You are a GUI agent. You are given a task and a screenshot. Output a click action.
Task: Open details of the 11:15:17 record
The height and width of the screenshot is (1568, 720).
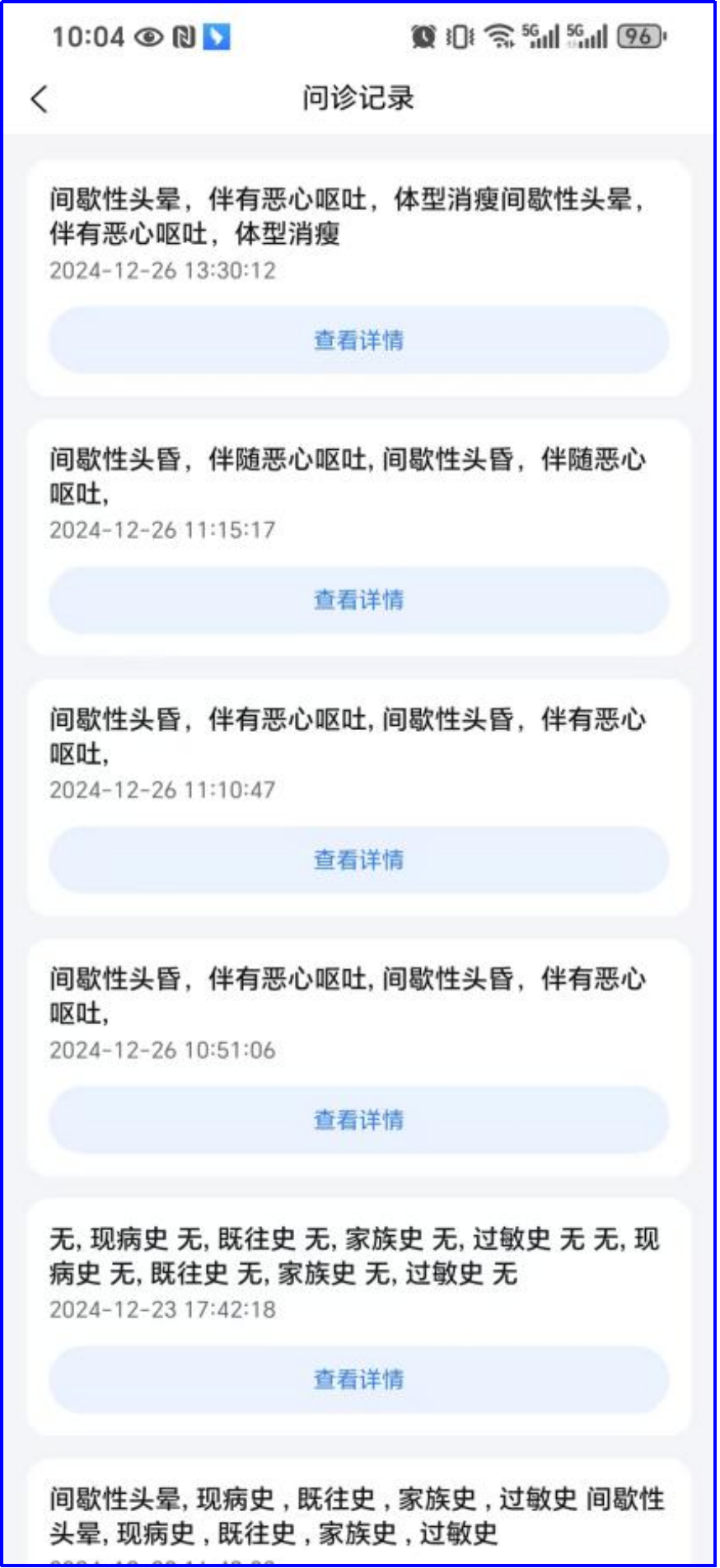(x=358, y=600)
